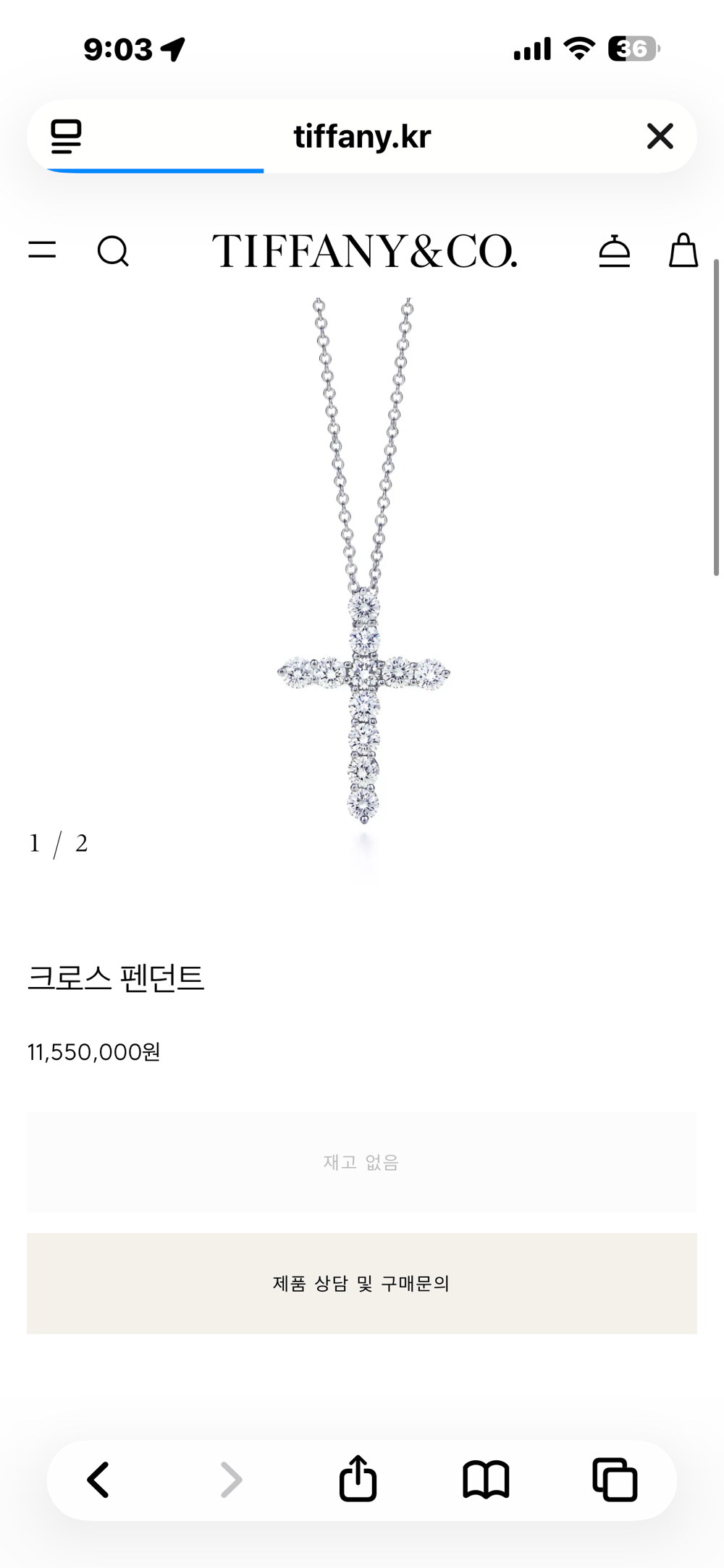The image size is (724, 1568).
Task: Open the Tiffany hamburger menu
Action: point(42,250)
